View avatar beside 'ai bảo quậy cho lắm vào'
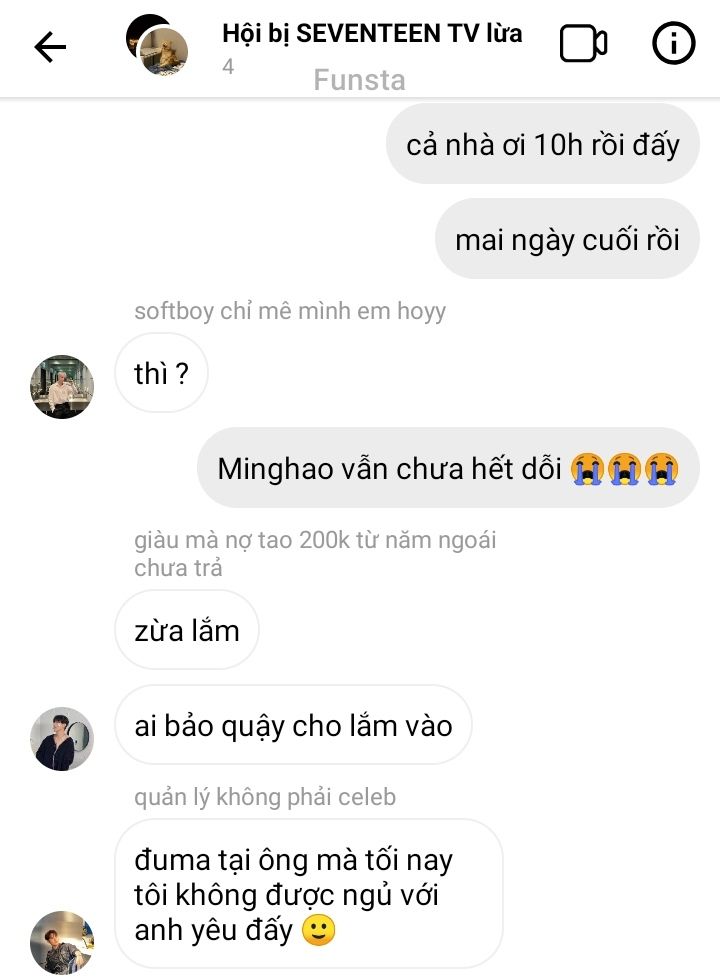720x977 pixels. pos(62,738)
